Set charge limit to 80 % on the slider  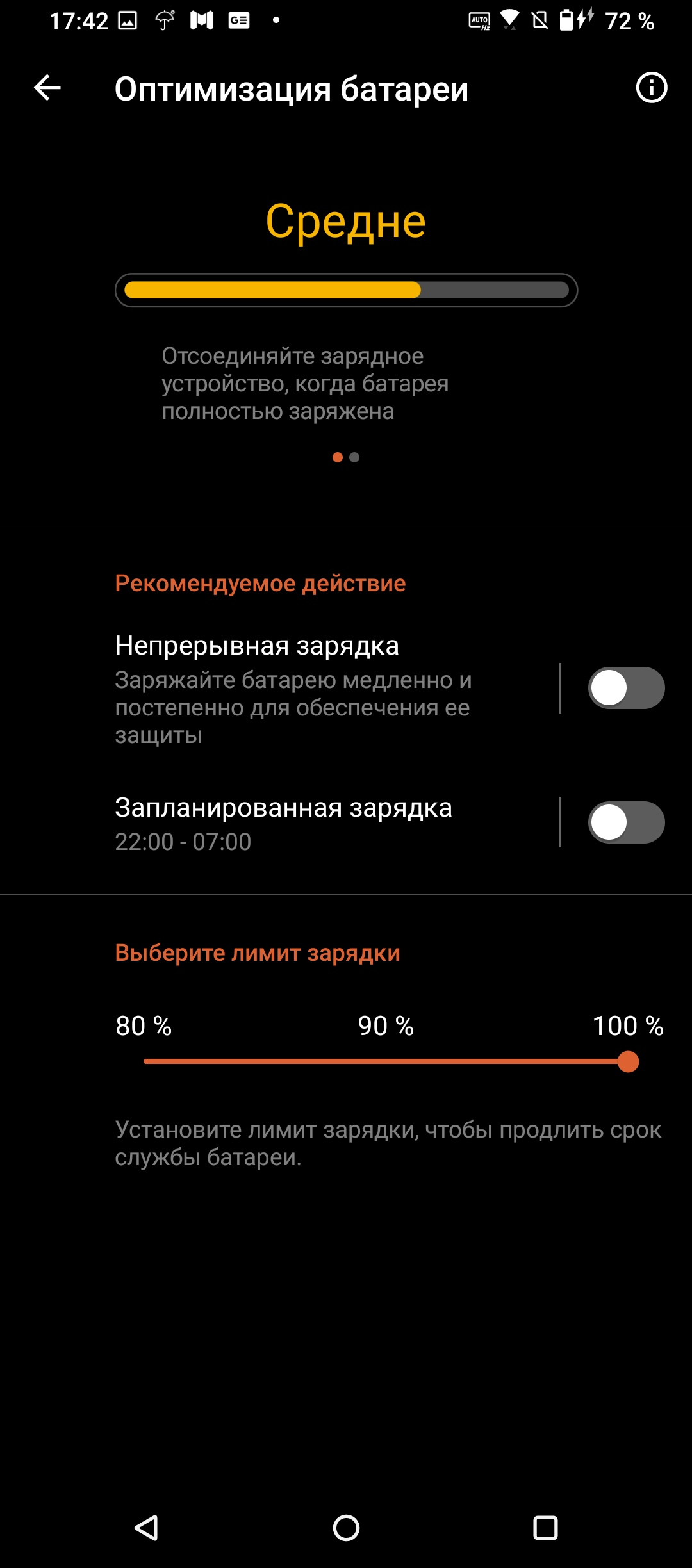[x=145, y=1061]
